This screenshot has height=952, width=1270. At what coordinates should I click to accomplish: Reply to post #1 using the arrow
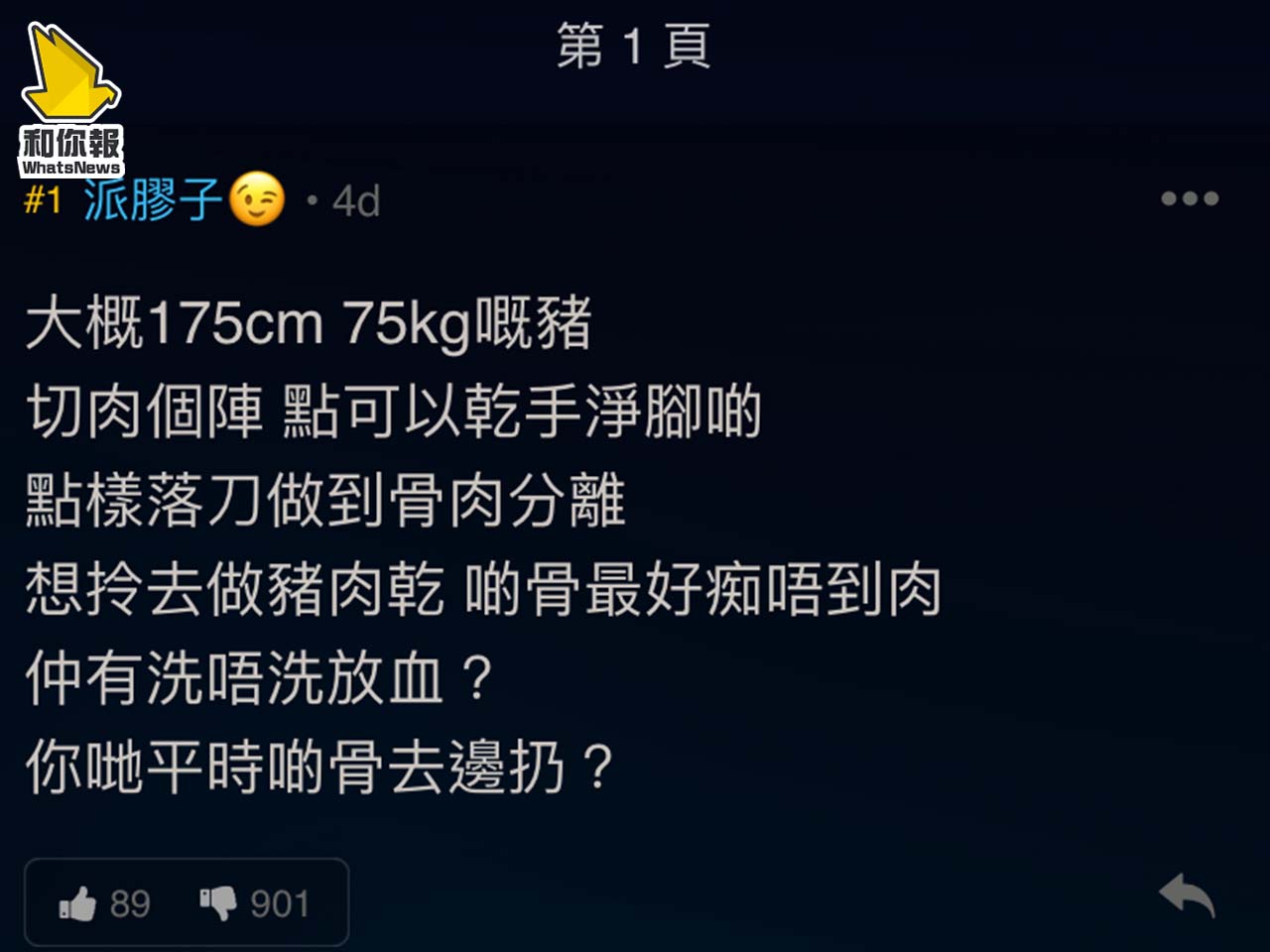click(1187, 895)
